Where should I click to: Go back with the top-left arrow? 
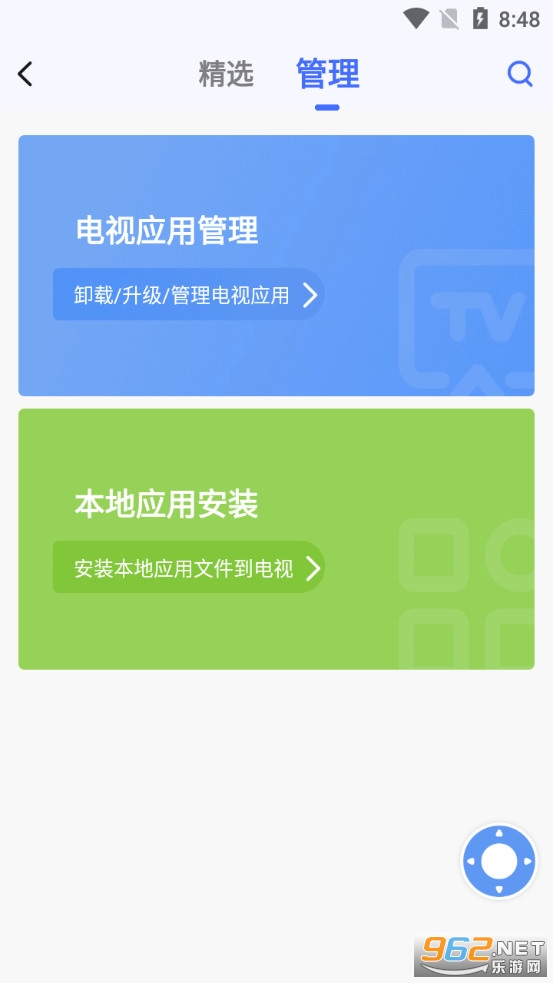click(25, 74)
